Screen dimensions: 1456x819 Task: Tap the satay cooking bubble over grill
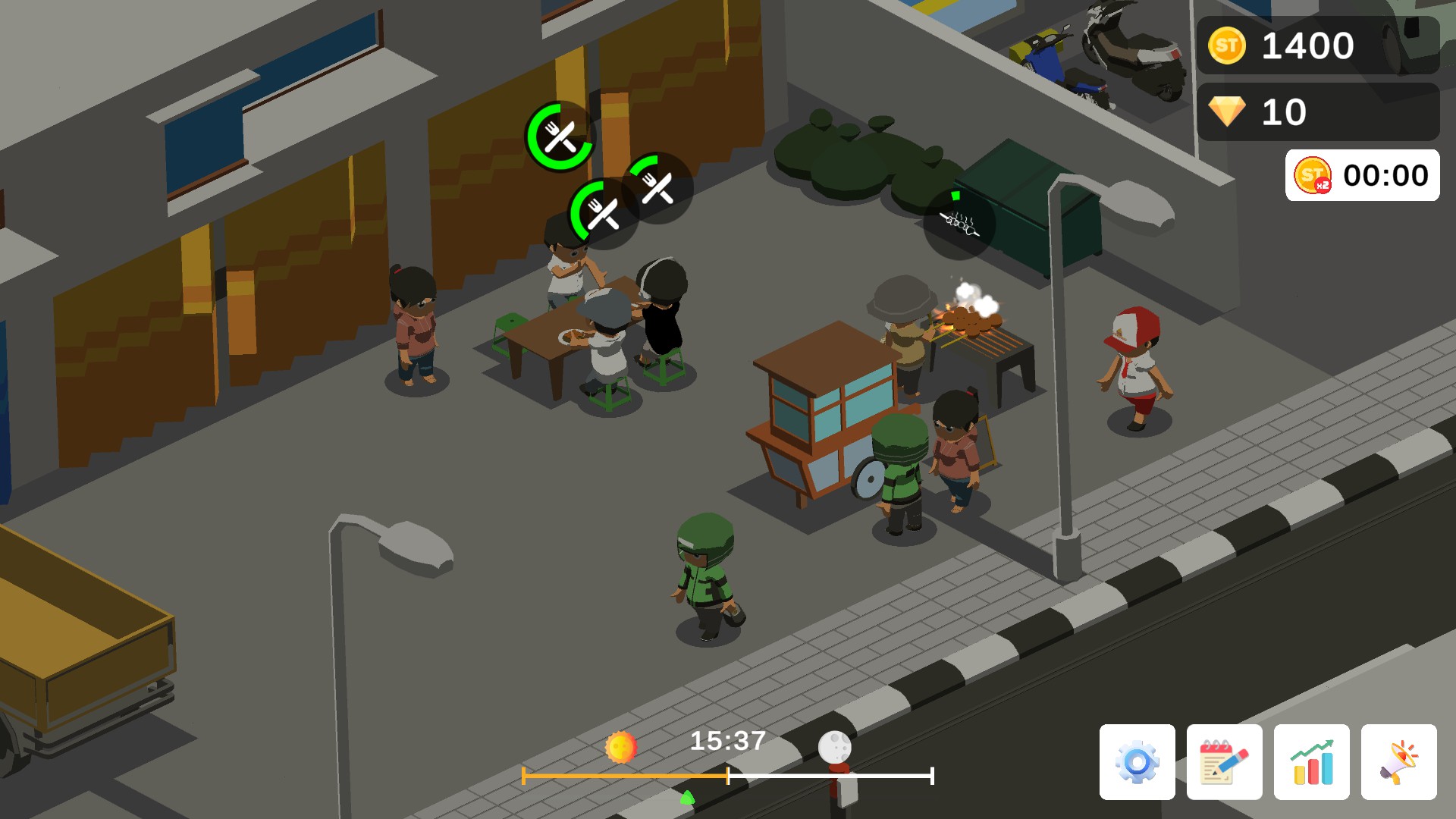[959, 224]
